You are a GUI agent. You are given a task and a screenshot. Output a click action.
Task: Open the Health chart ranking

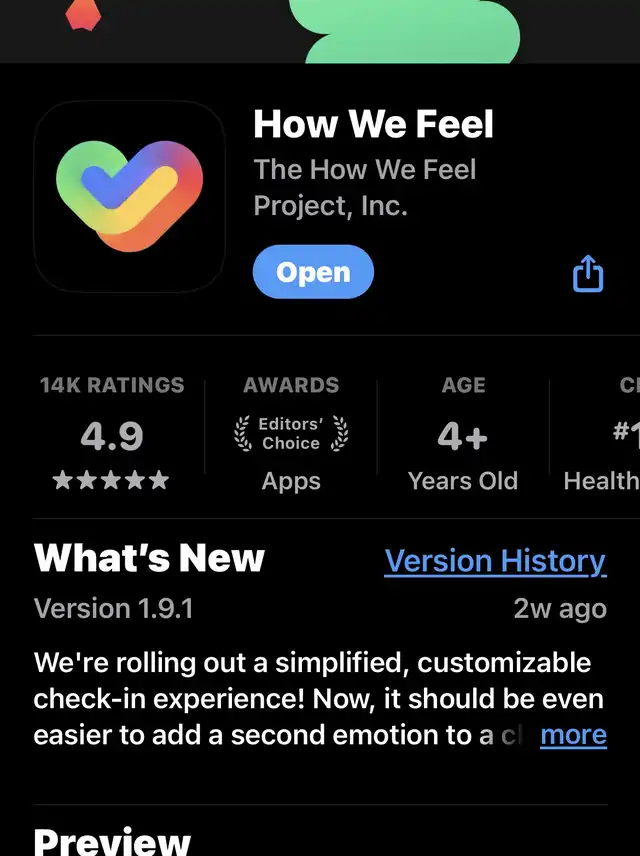(x=602, y=435)
